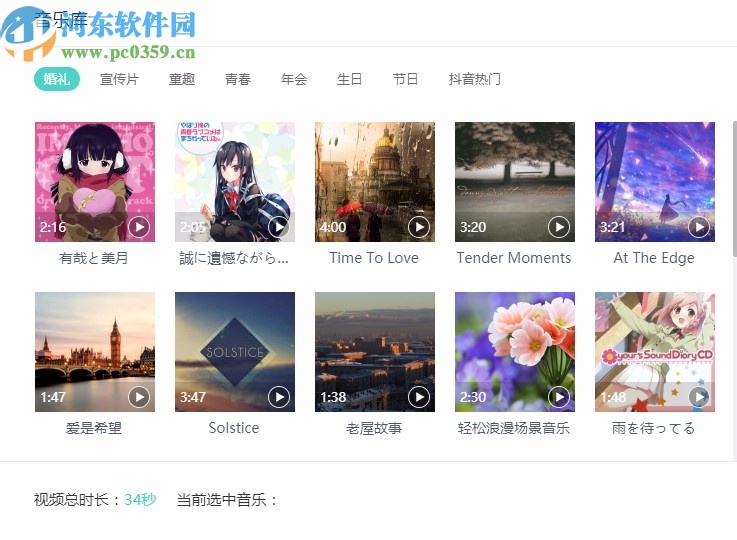Open the 节日 music category

tap(406, 79)
